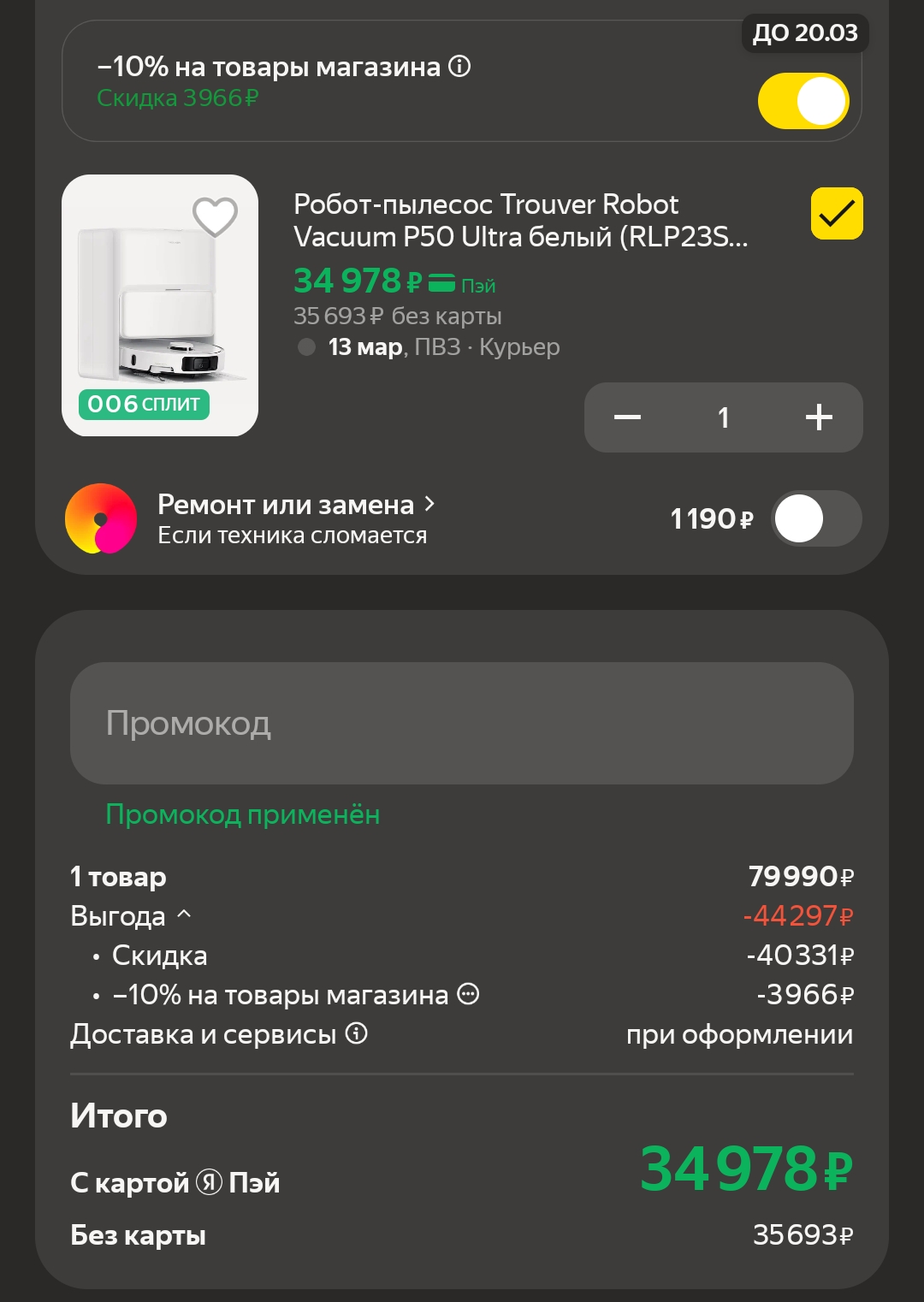Disable the −10% store discount toggle
The image size is (924, 1302).
pos(803,100)
